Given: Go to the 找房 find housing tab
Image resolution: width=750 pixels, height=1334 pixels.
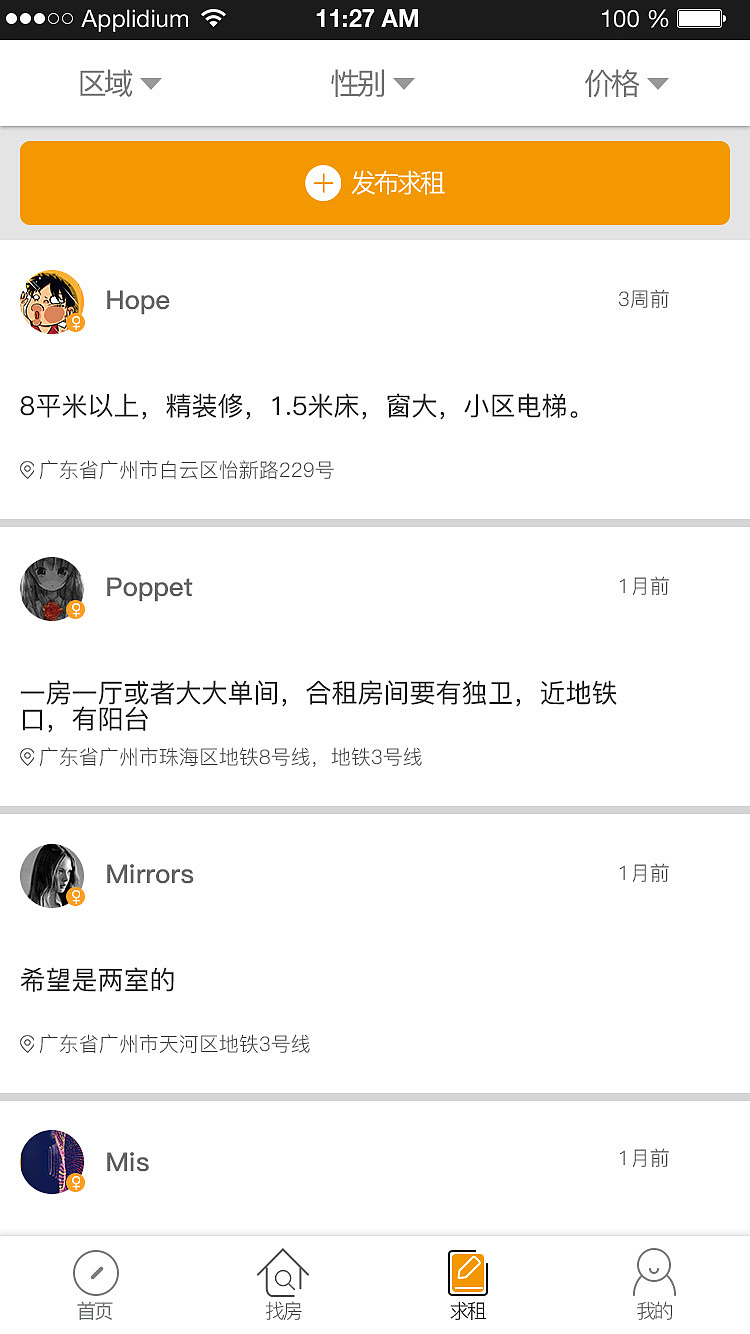Looking at the screenshot, I should click(283, 1285).
